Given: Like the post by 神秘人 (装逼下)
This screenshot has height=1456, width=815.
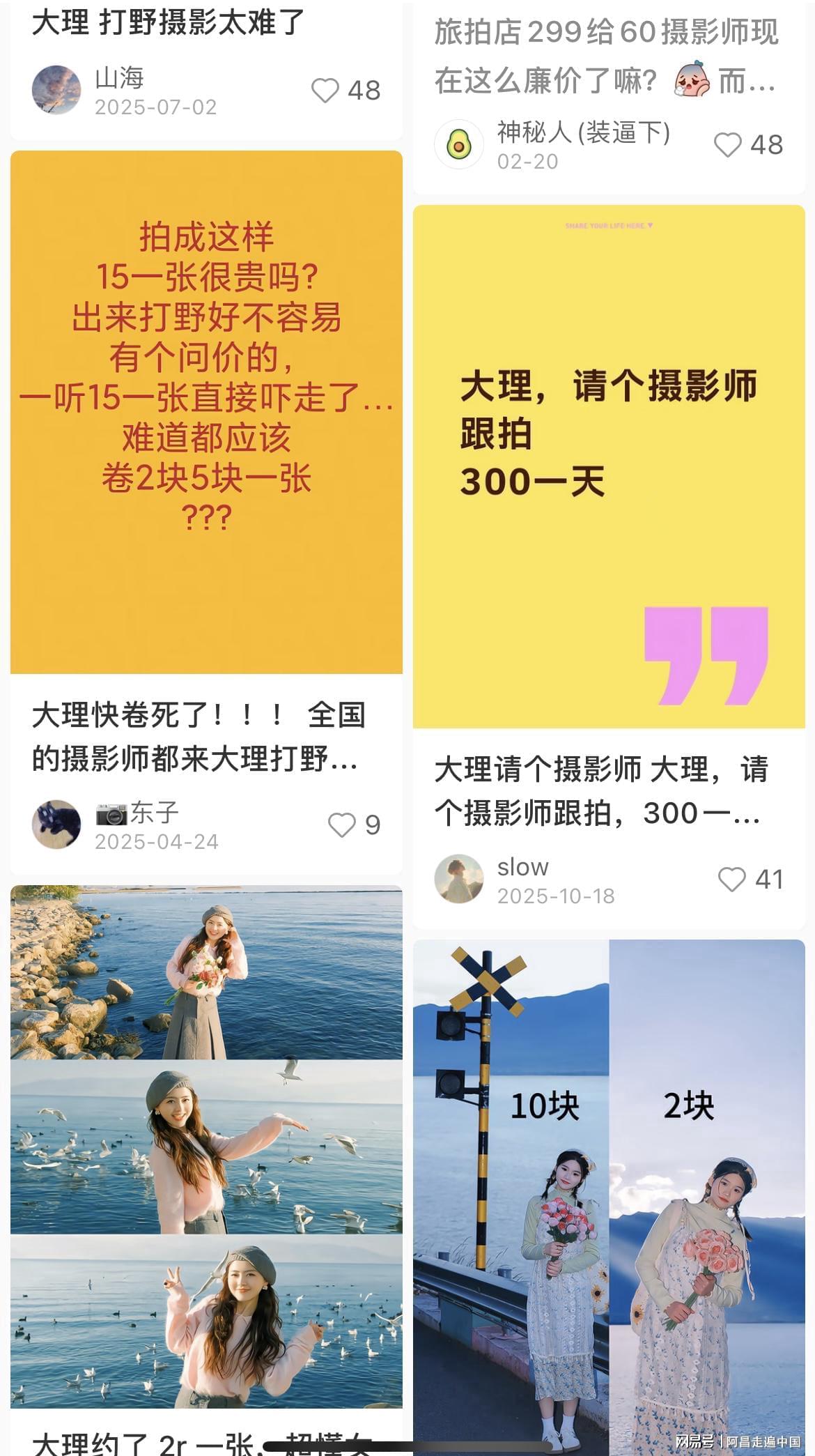Looking at the screenshot, I should [728, 145].
